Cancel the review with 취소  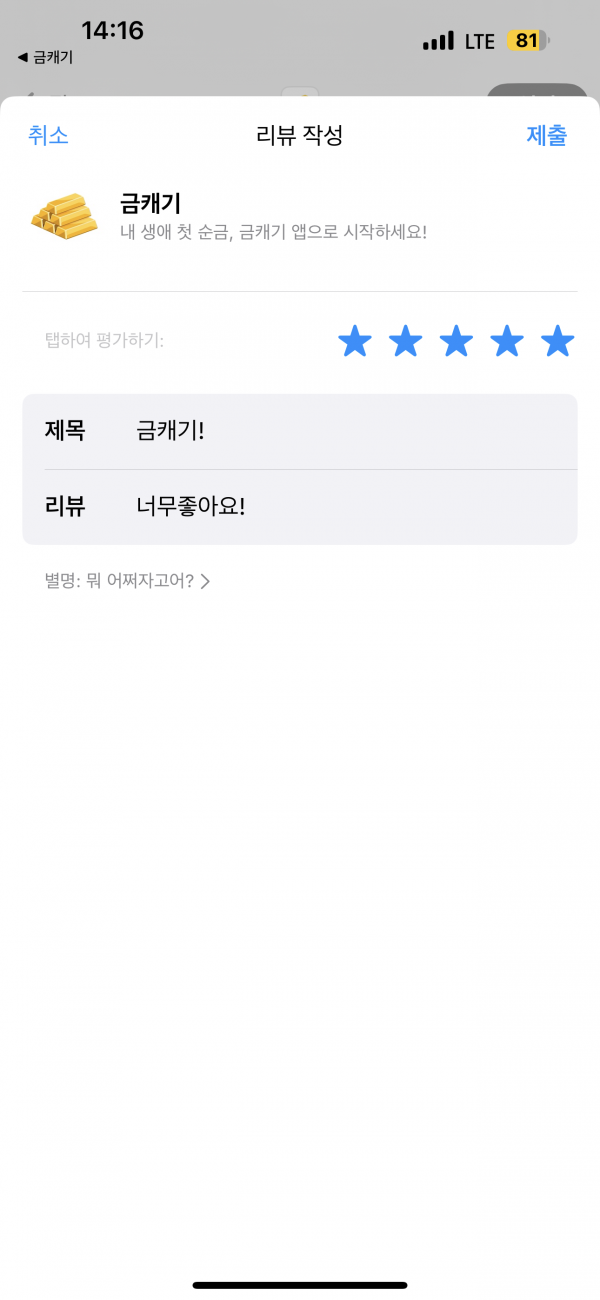point(48,136)
